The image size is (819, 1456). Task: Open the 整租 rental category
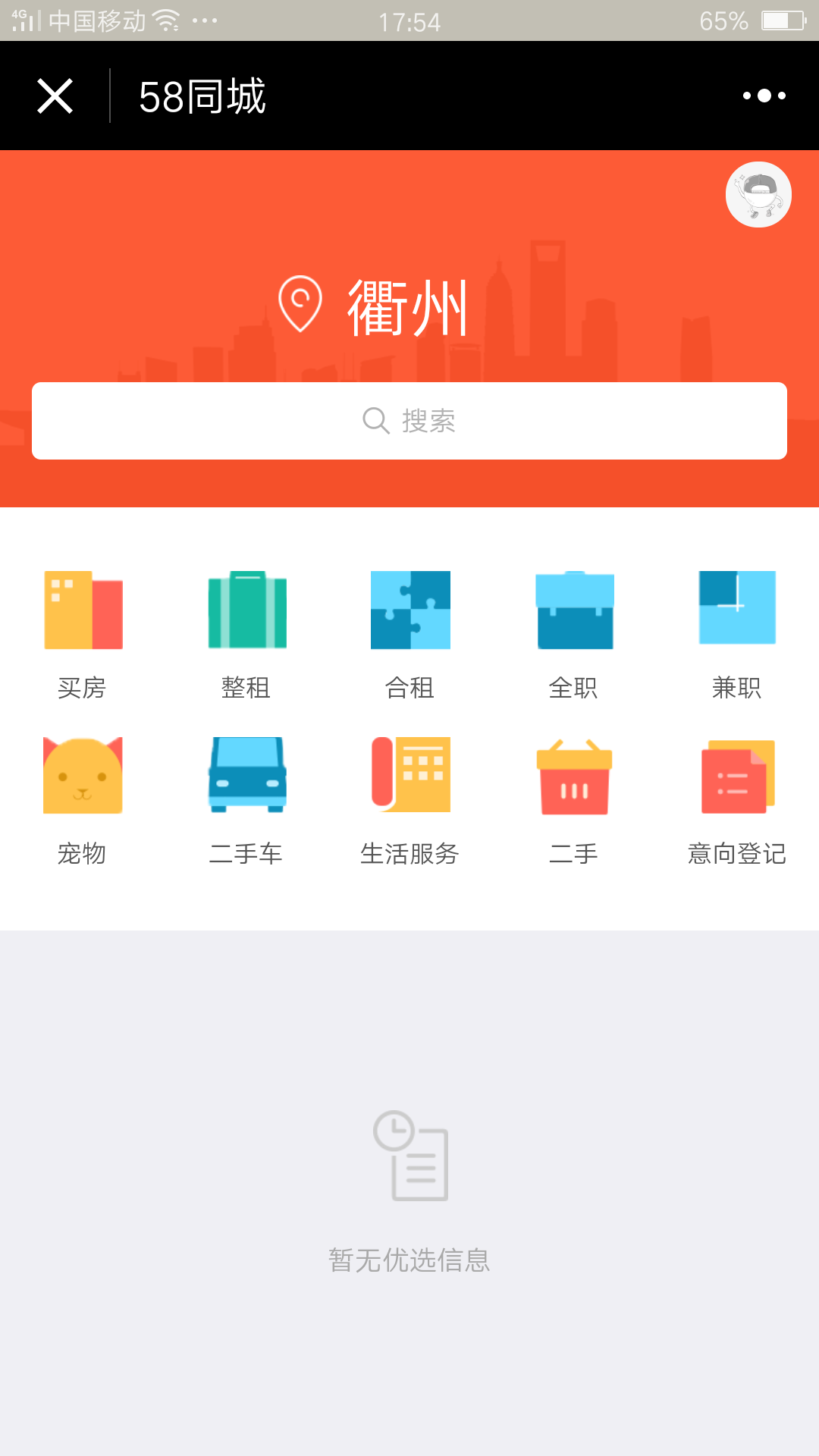[x=246, y=633]
